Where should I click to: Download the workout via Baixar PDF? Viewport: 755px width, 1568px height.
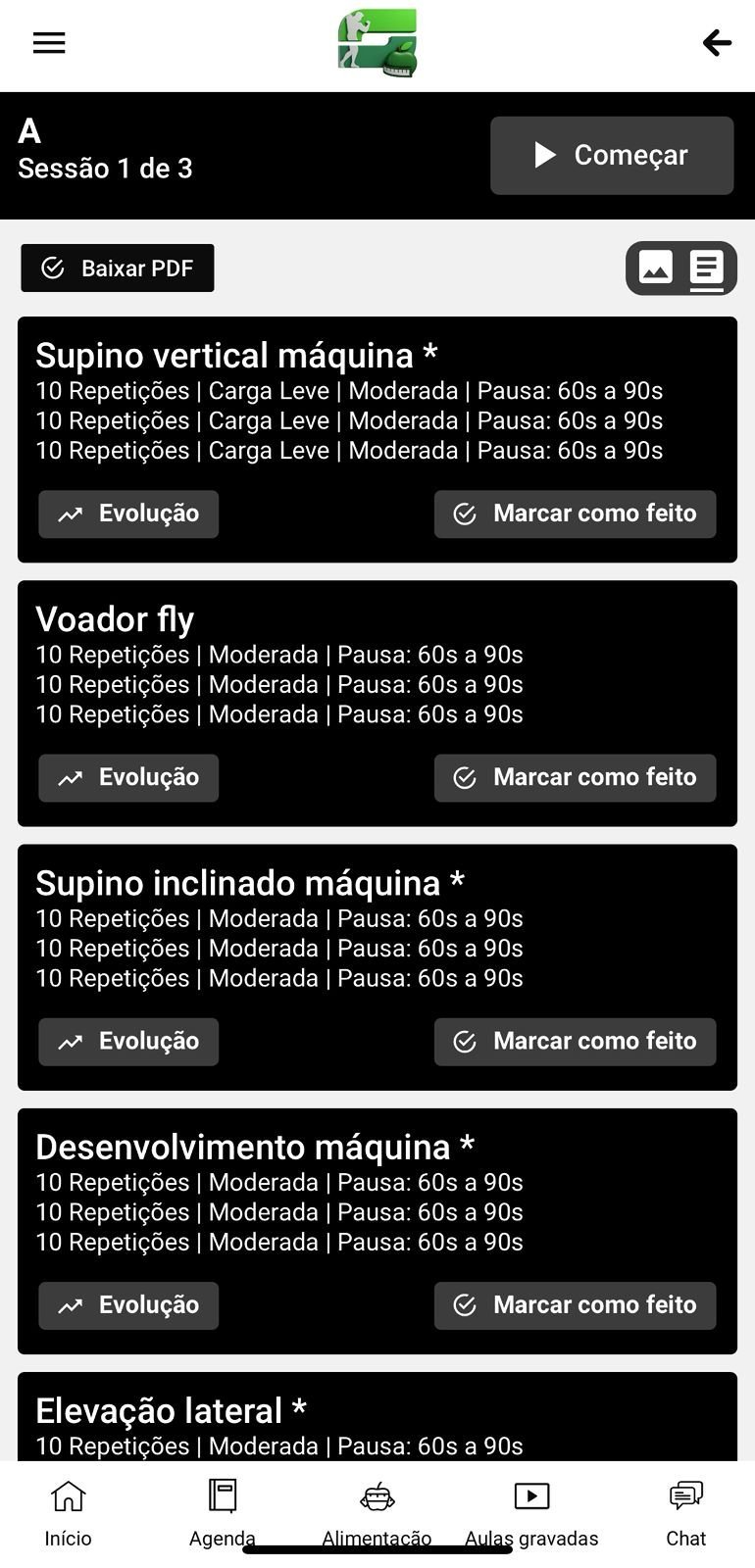coord(118,269)
